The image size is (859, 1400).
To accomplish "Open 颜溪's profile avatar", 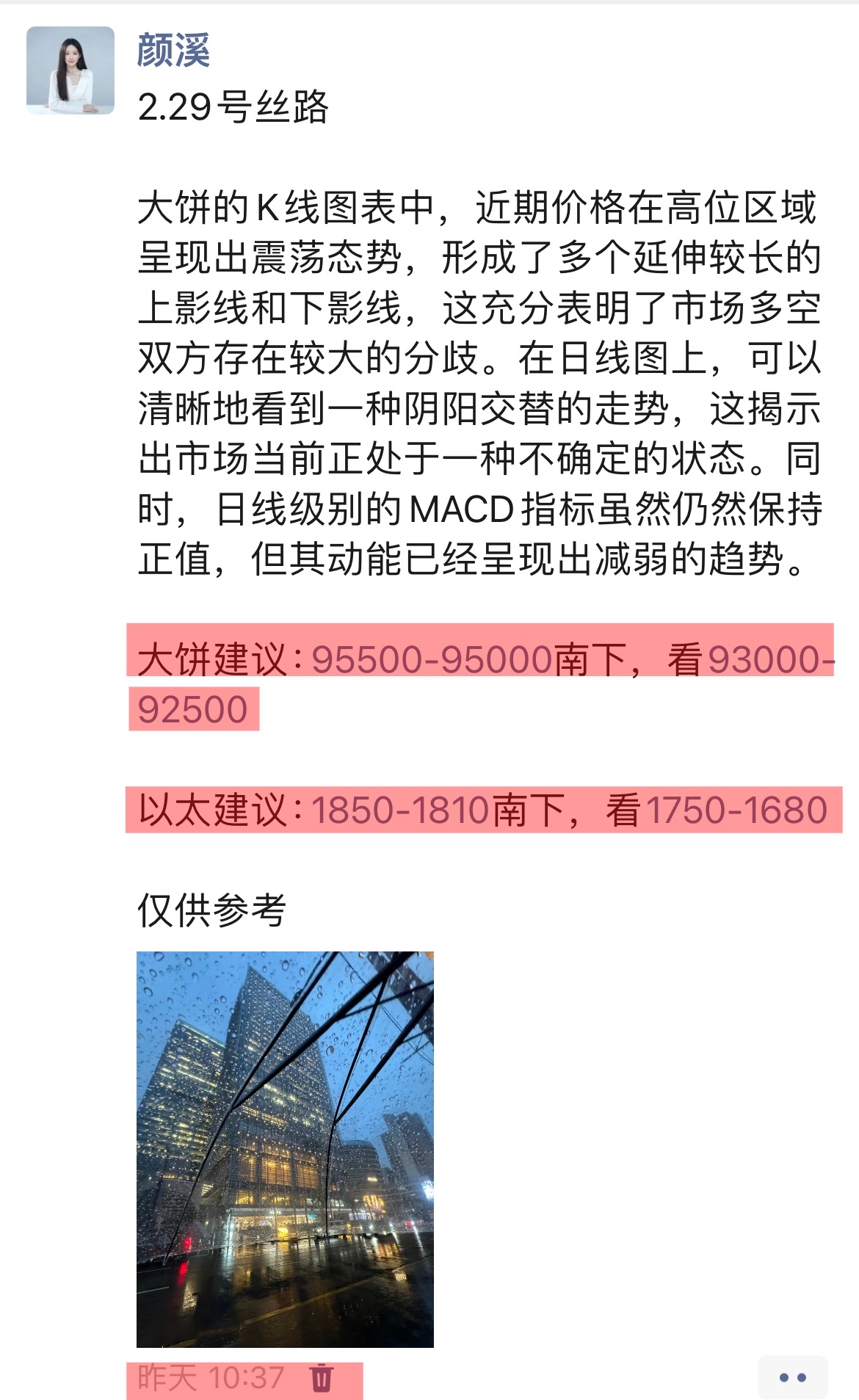I will click(x=70, y=70).
